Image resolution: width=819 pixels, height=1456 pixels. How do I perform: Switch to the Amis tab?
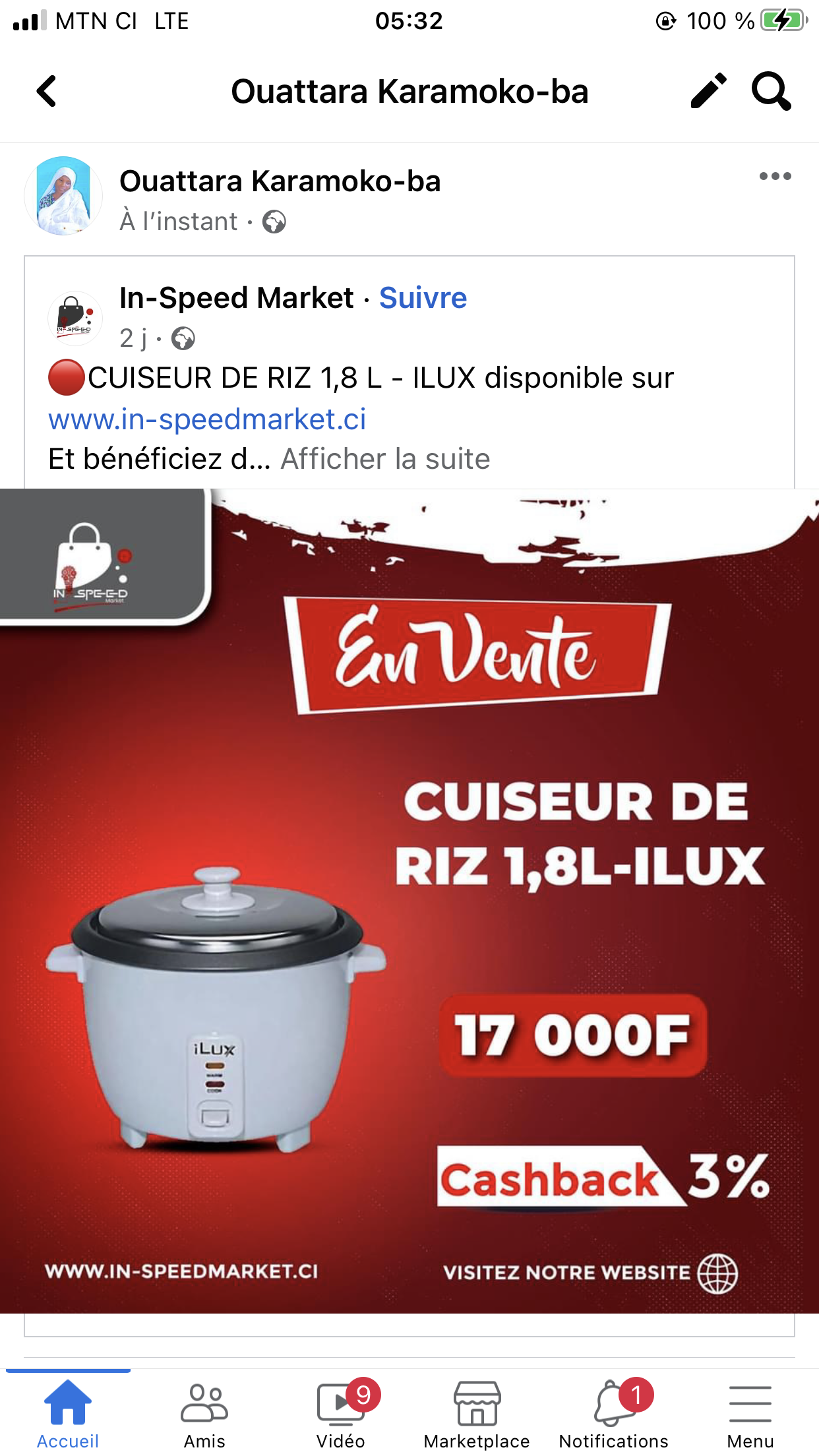[x=204, y=1412]
